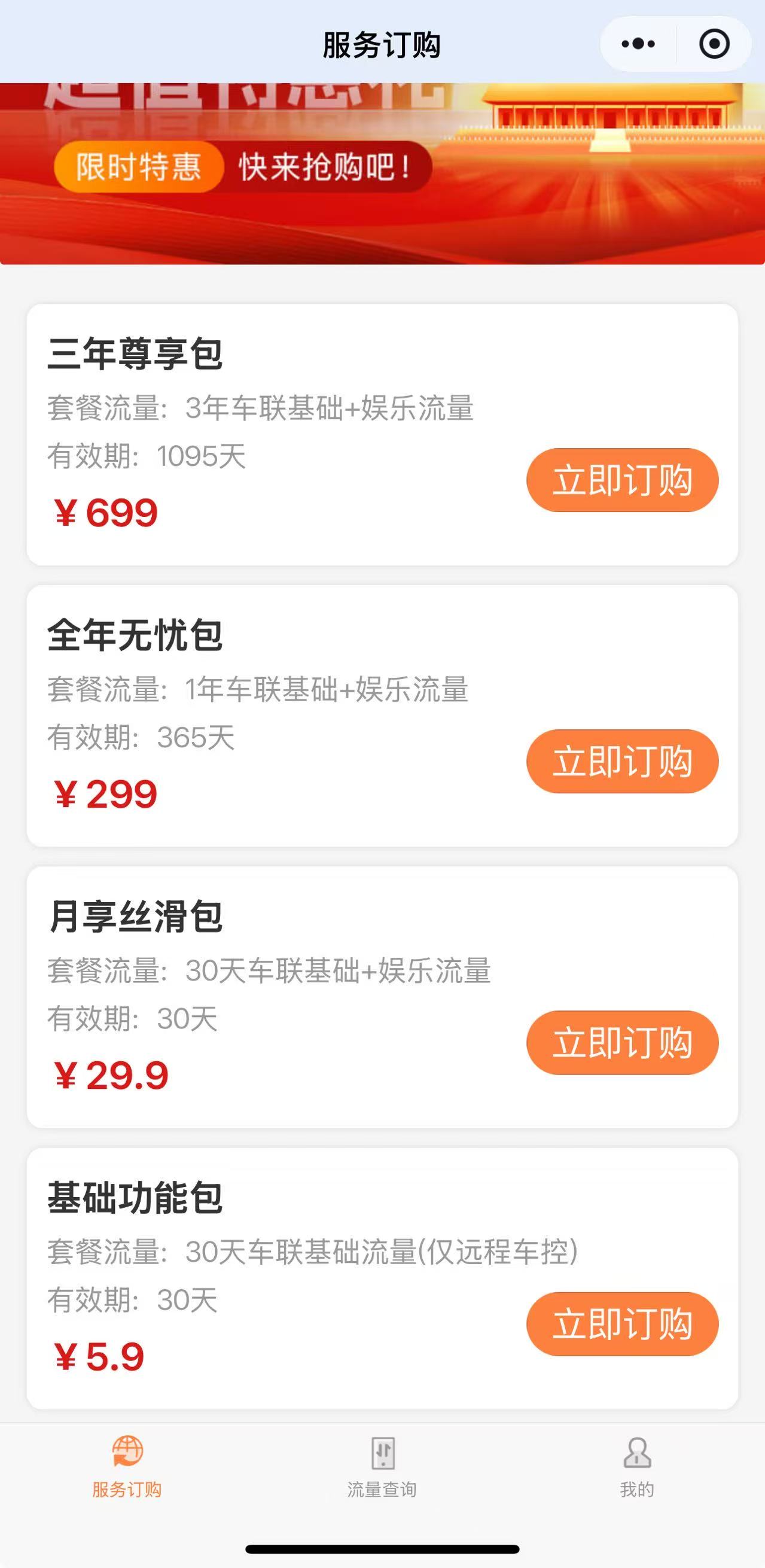
Task: Go to the 我的 tab
Action: [x=636, y=1468]
